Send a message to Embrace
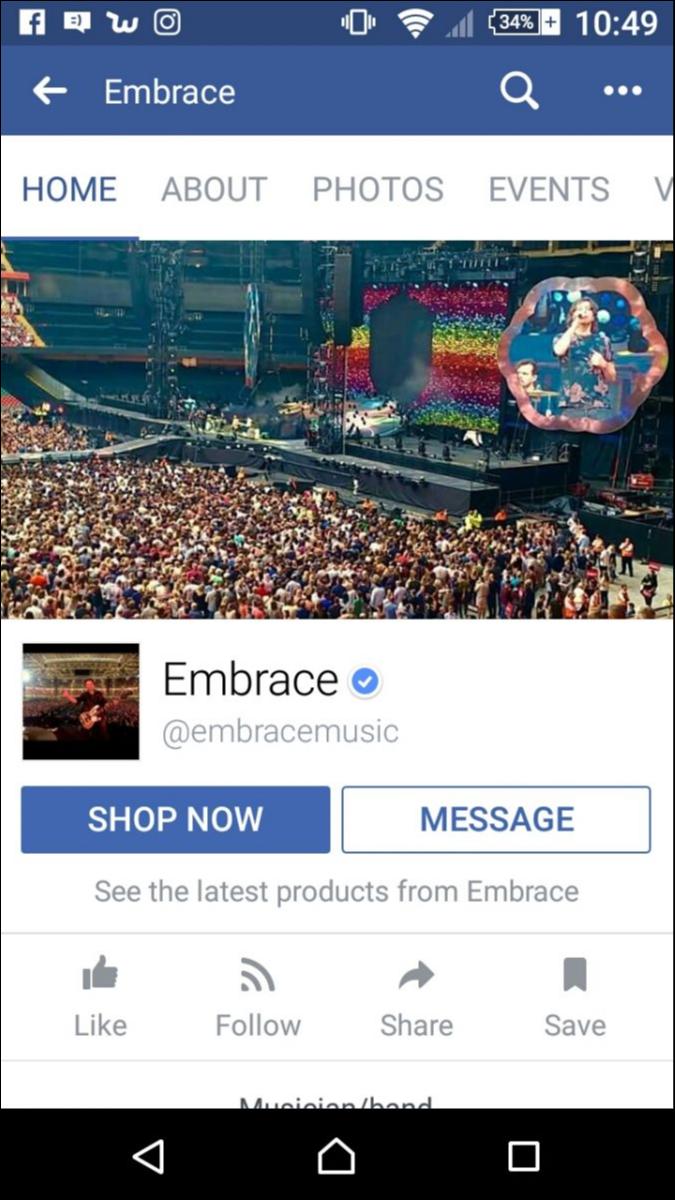The width and height of the screenshot is (675, 1200). point(496,819)
